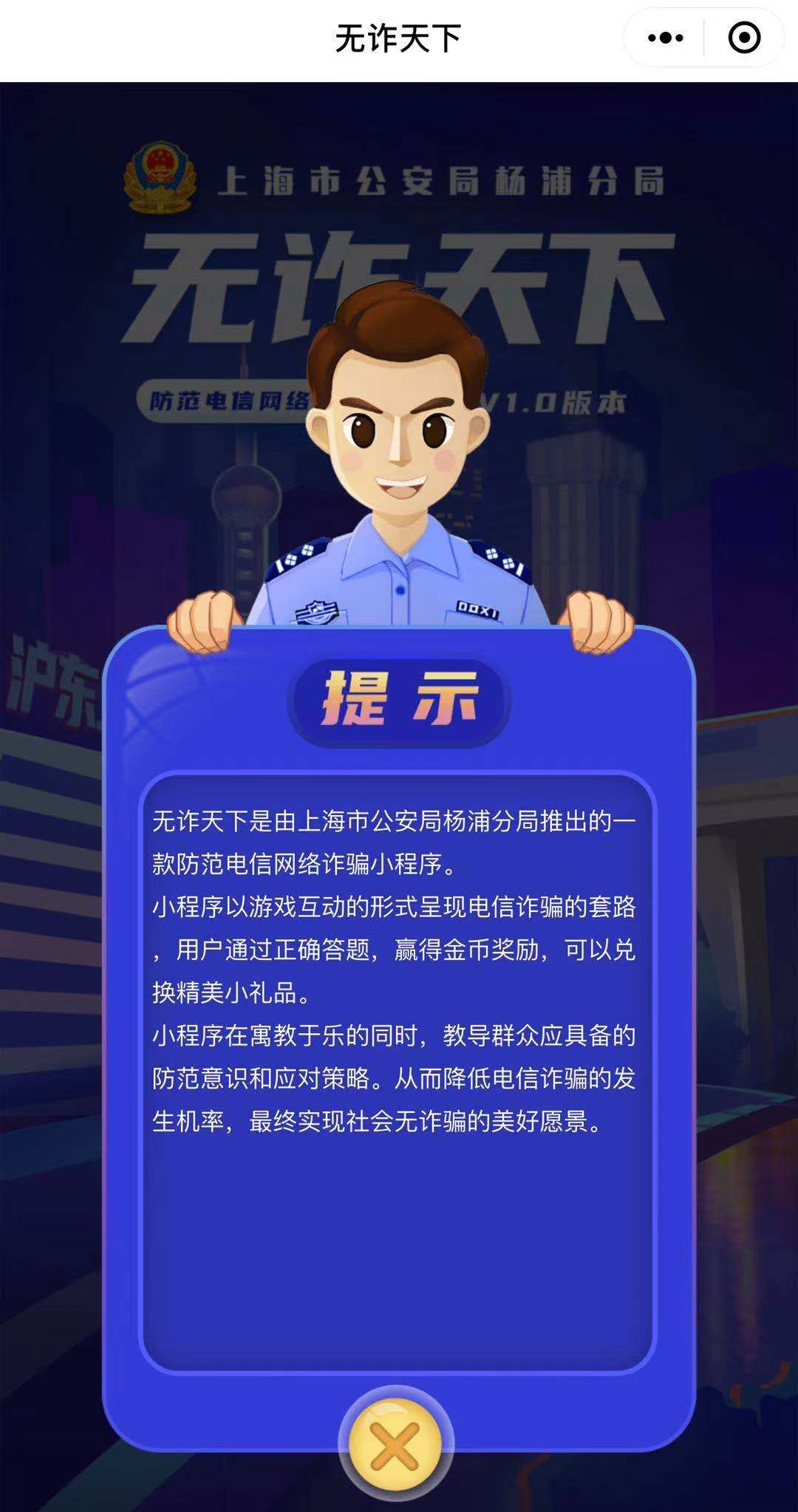The height and width of the screenshot is (1512, 798).
Task: Close the 提示 dialog with the yellow X
Action: [x=395, y=1443]
